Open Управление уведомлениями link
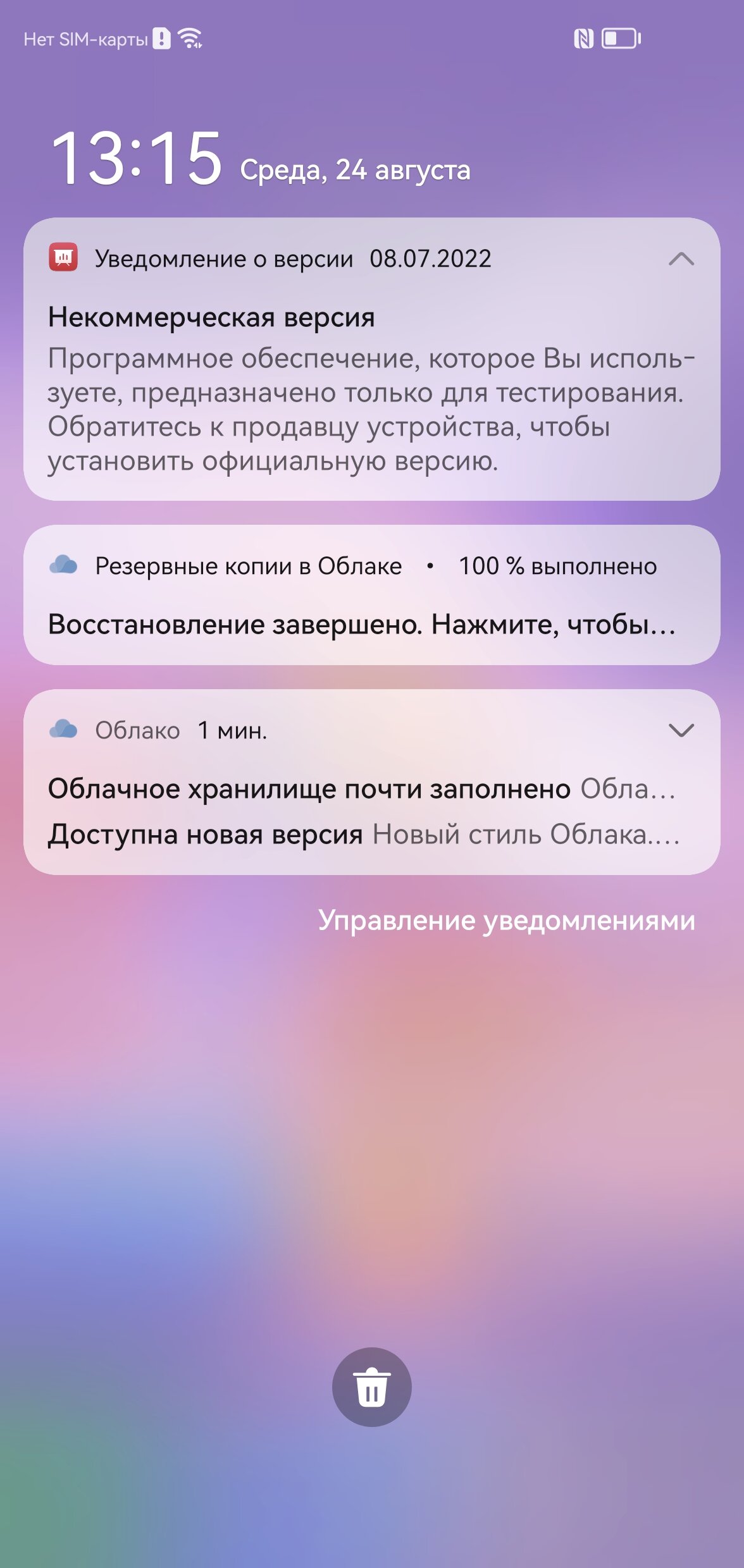The width and height of the screenshot is (744, 1568). 507,921
